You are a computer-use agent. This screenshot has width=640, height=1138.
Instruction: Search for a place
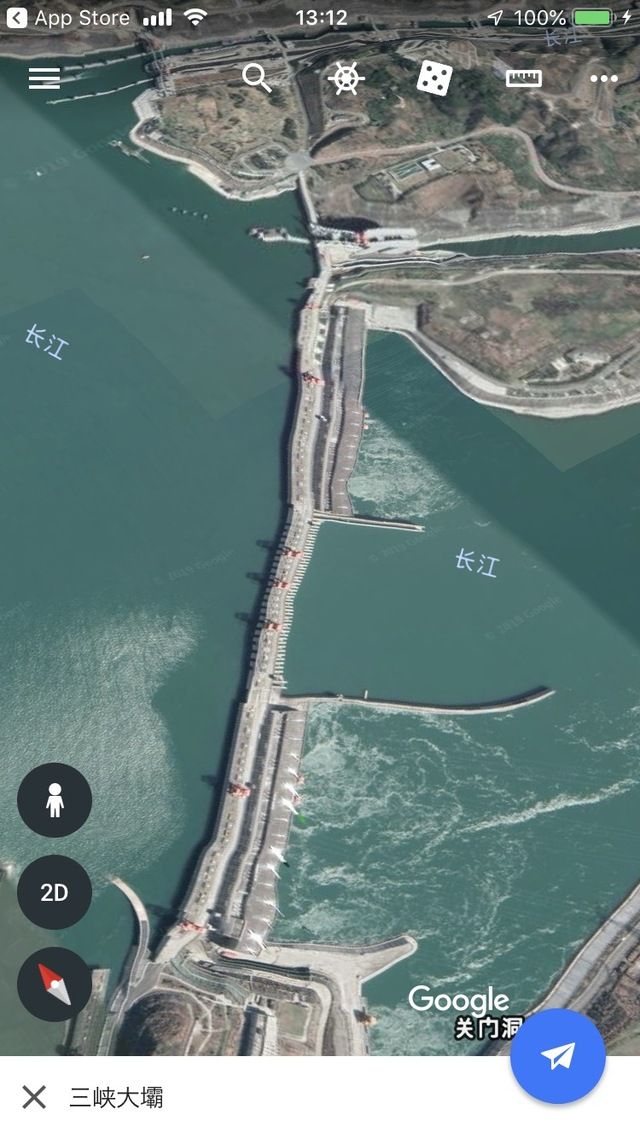[257, 78]
